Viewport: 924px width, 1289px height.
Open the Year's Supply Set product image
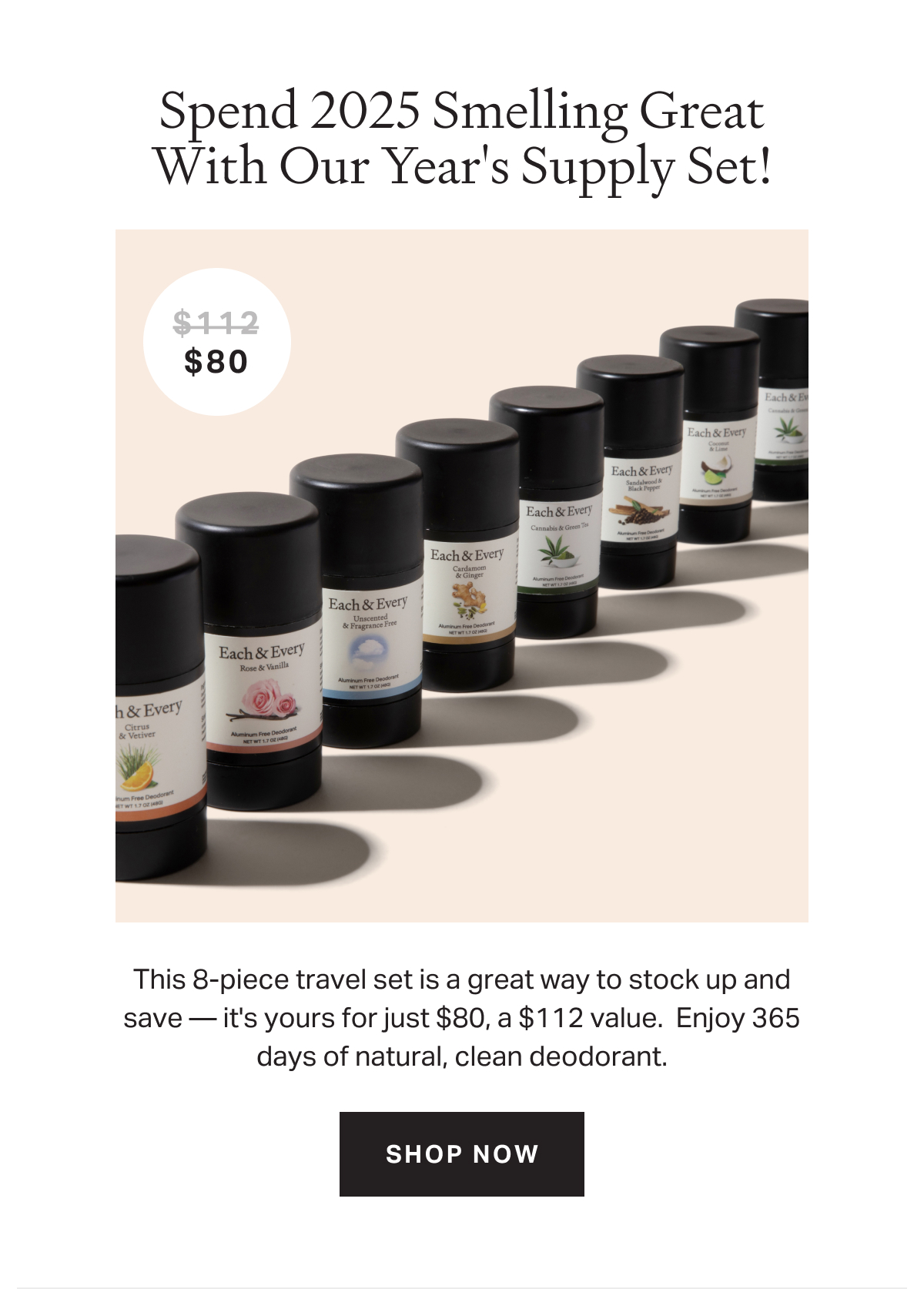(x=462, y=575)
